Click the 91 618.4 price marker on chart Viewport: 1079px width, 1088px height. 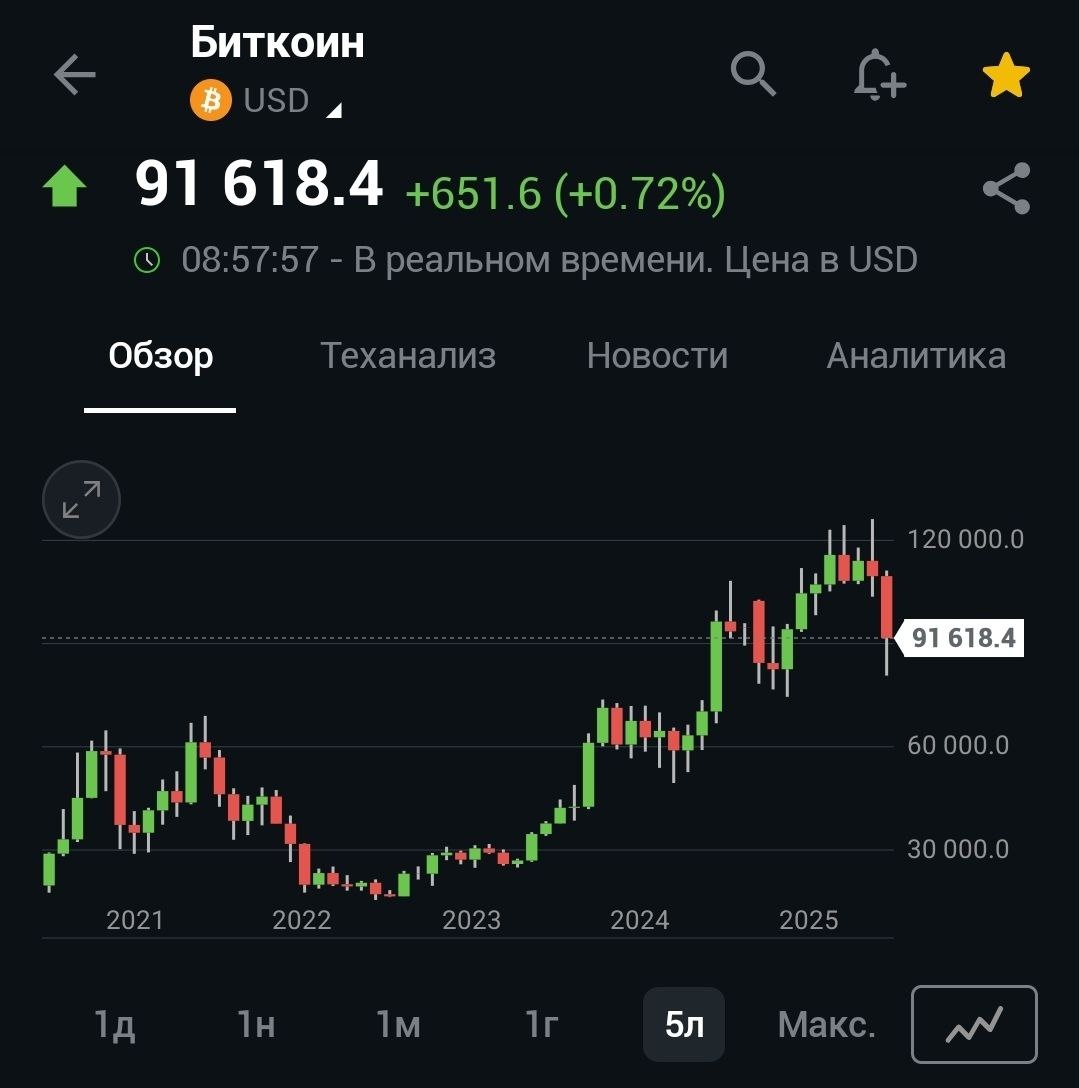point(963,639)
